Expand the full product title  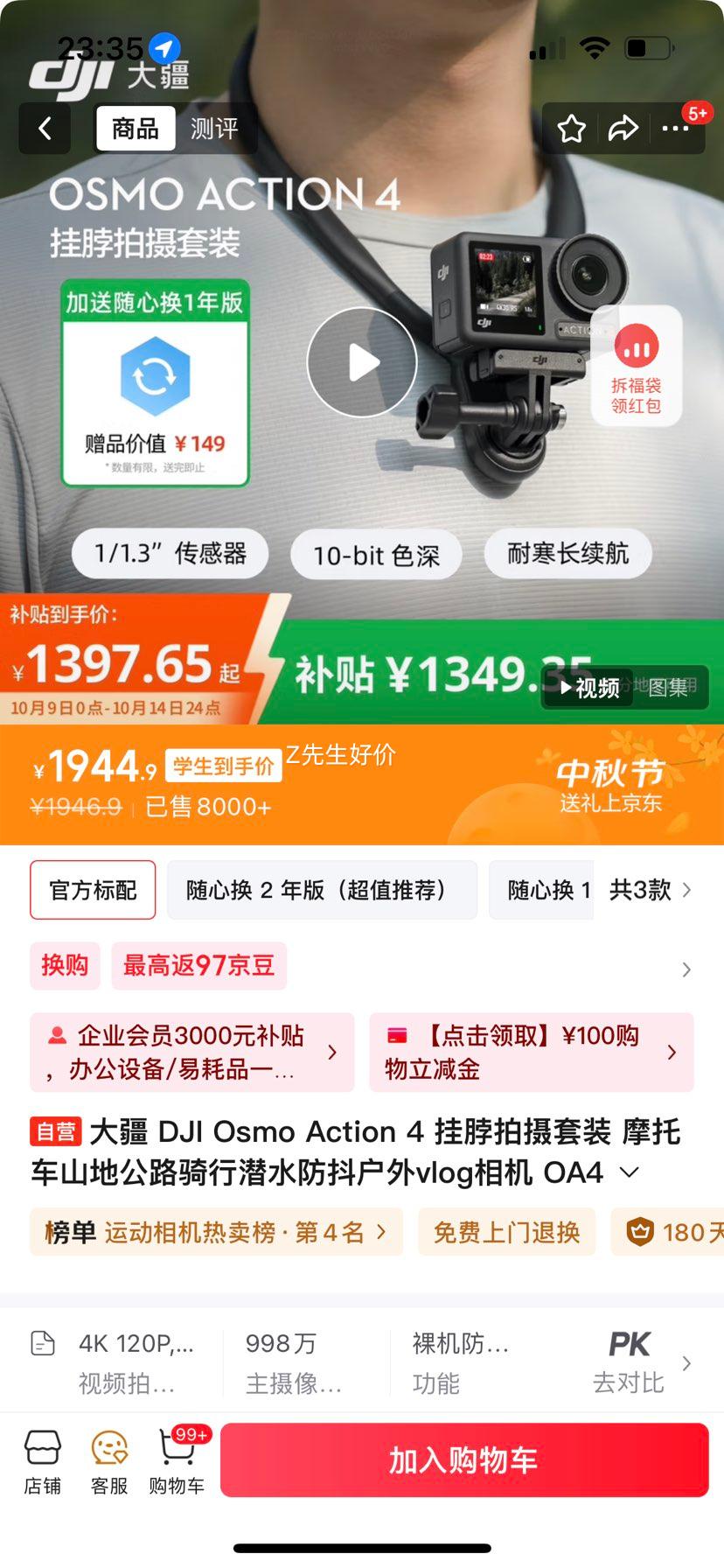click(x=630, y=1172)
